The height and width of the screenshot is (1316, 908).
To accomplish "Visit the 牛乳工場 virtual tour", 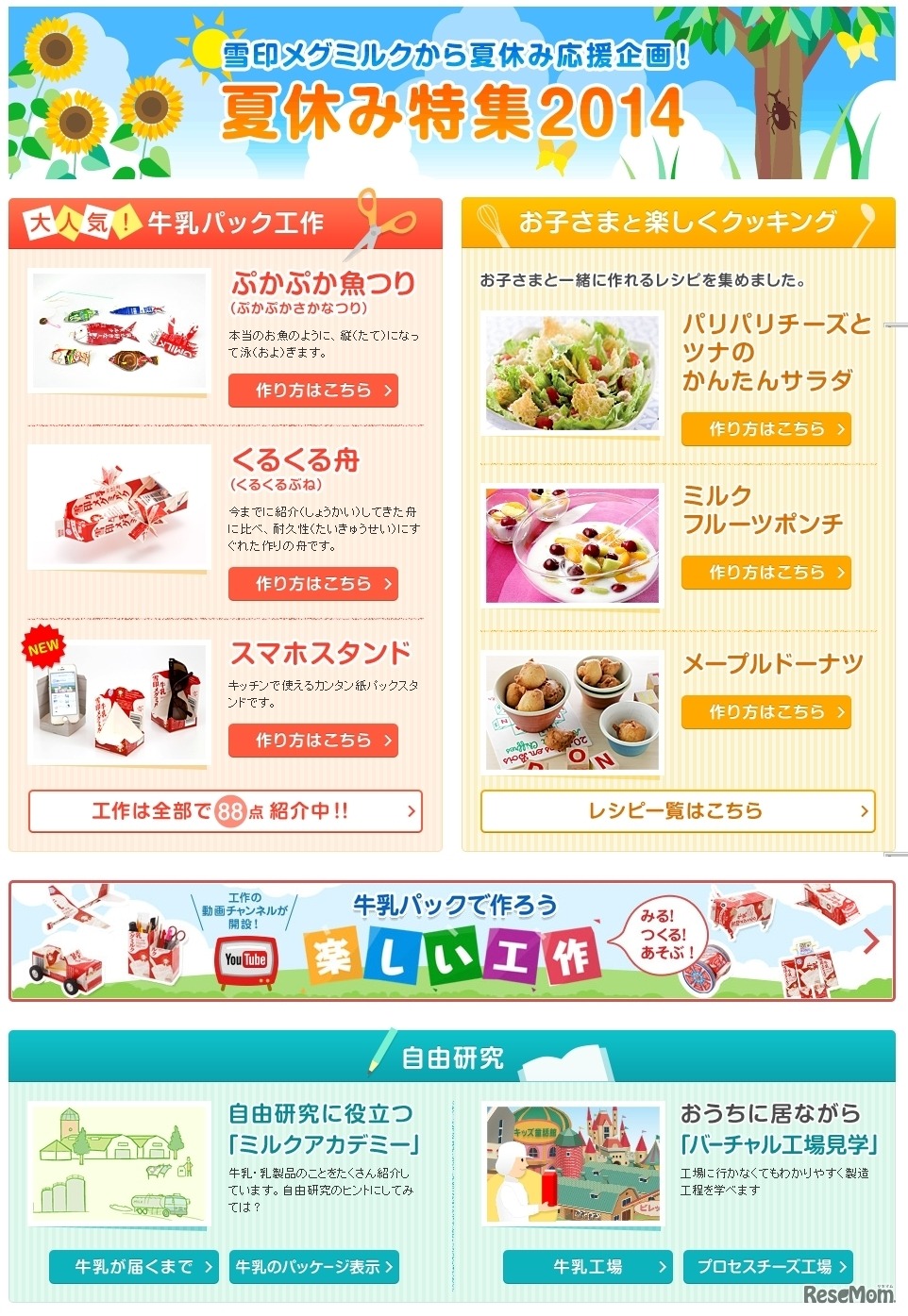I will click(587, 1267).
